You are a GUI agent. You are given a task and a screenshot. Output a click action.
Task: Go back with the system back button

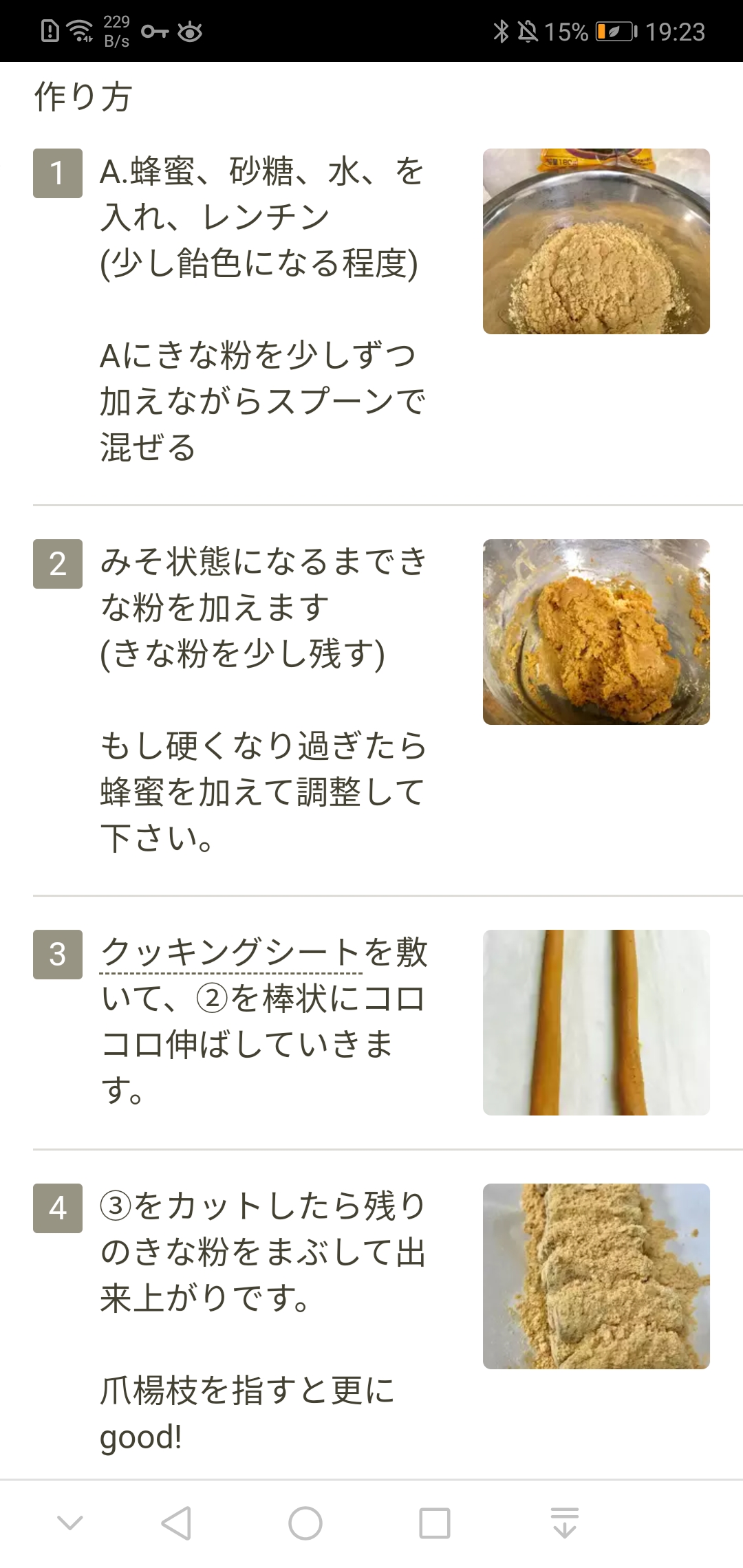176,1523
